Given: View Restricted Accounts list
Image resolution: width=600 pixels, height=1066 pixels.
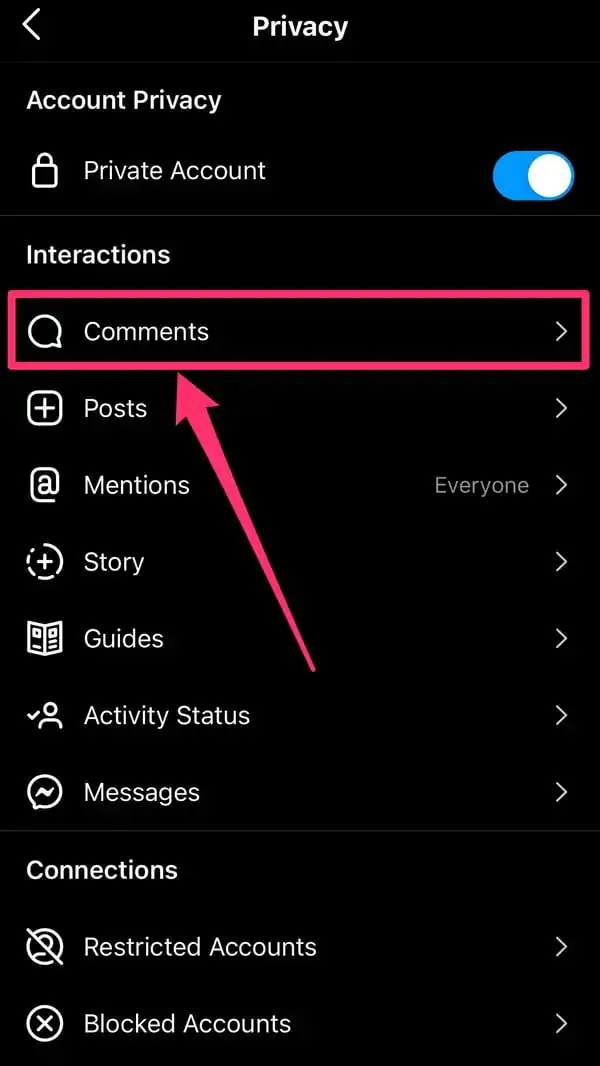Looking at the screenshot, I should (x=298, y=946).
